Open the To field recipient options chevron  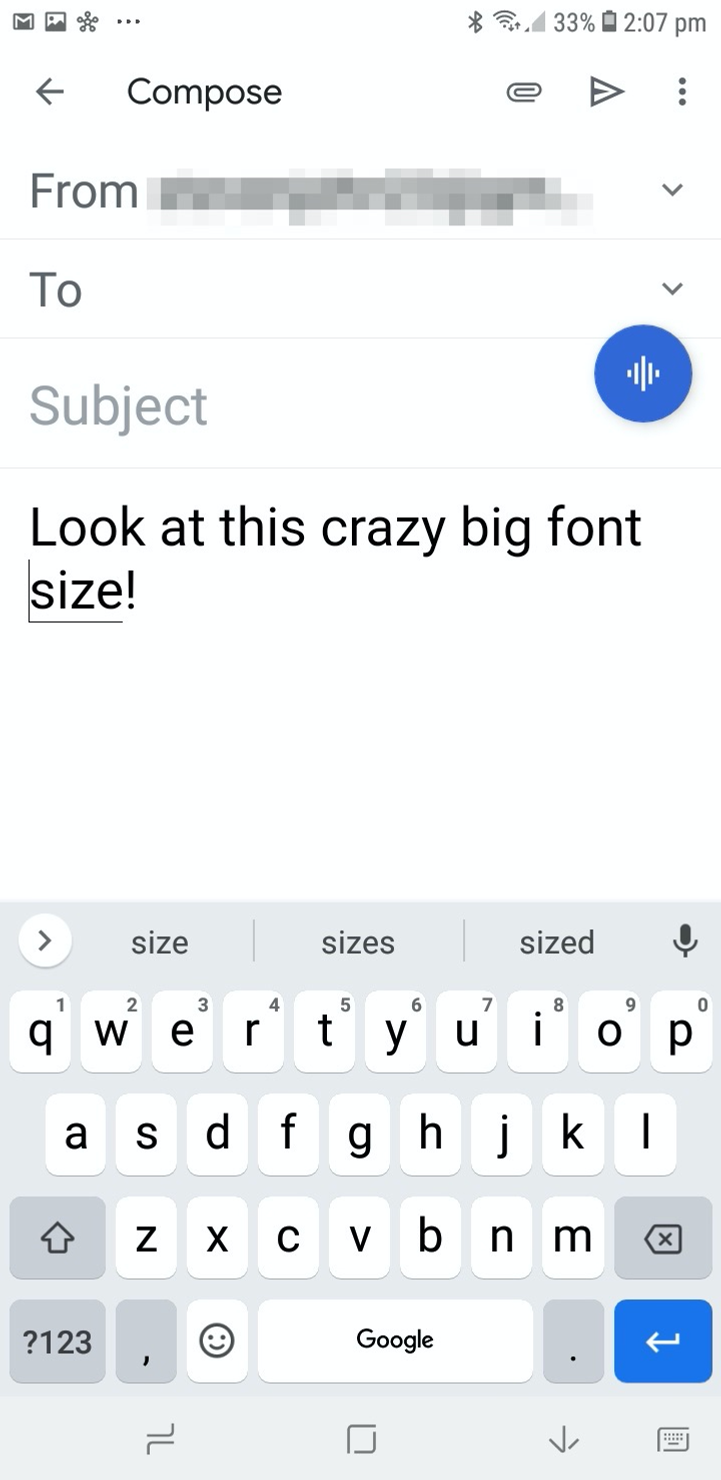point(672,288)
